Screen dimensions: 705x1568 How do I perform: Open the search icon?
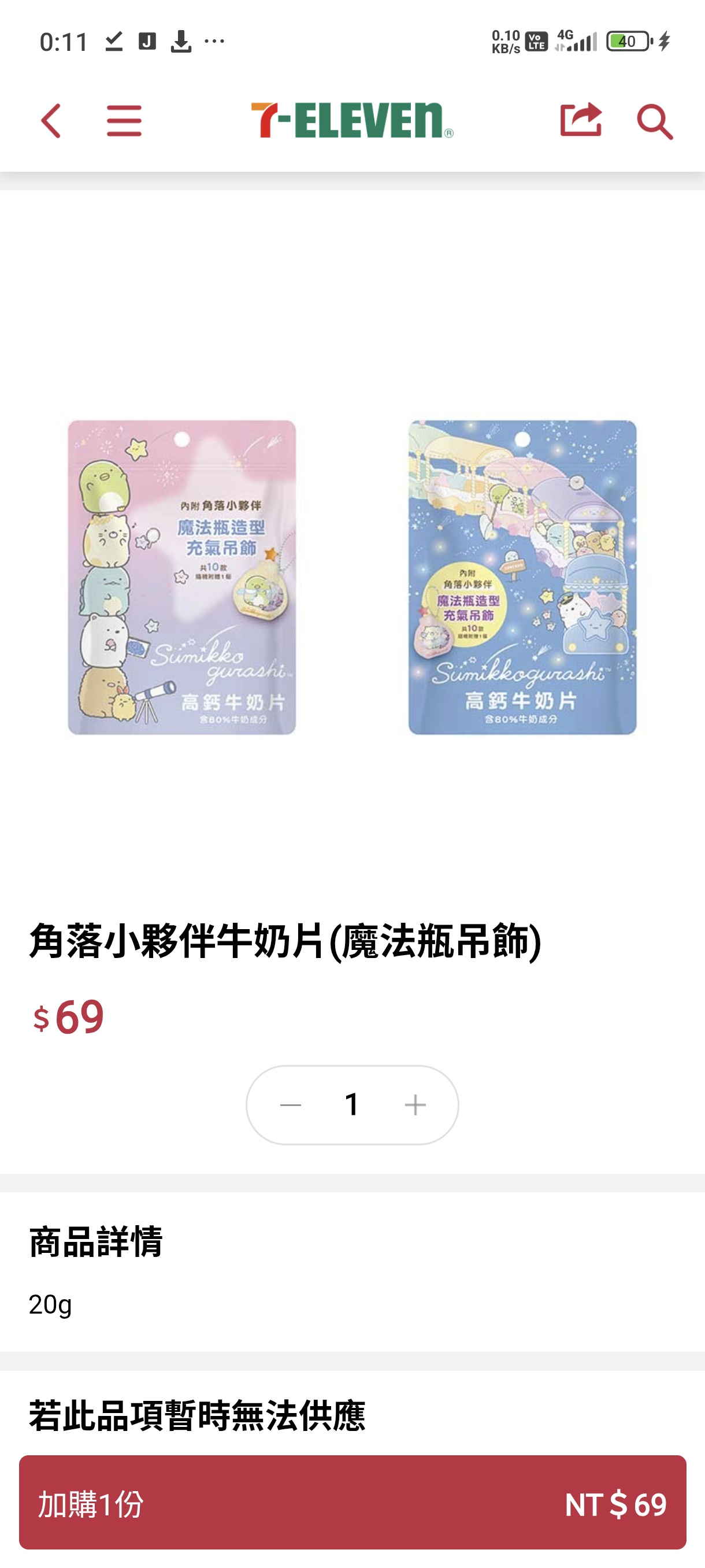click(655, 121)
